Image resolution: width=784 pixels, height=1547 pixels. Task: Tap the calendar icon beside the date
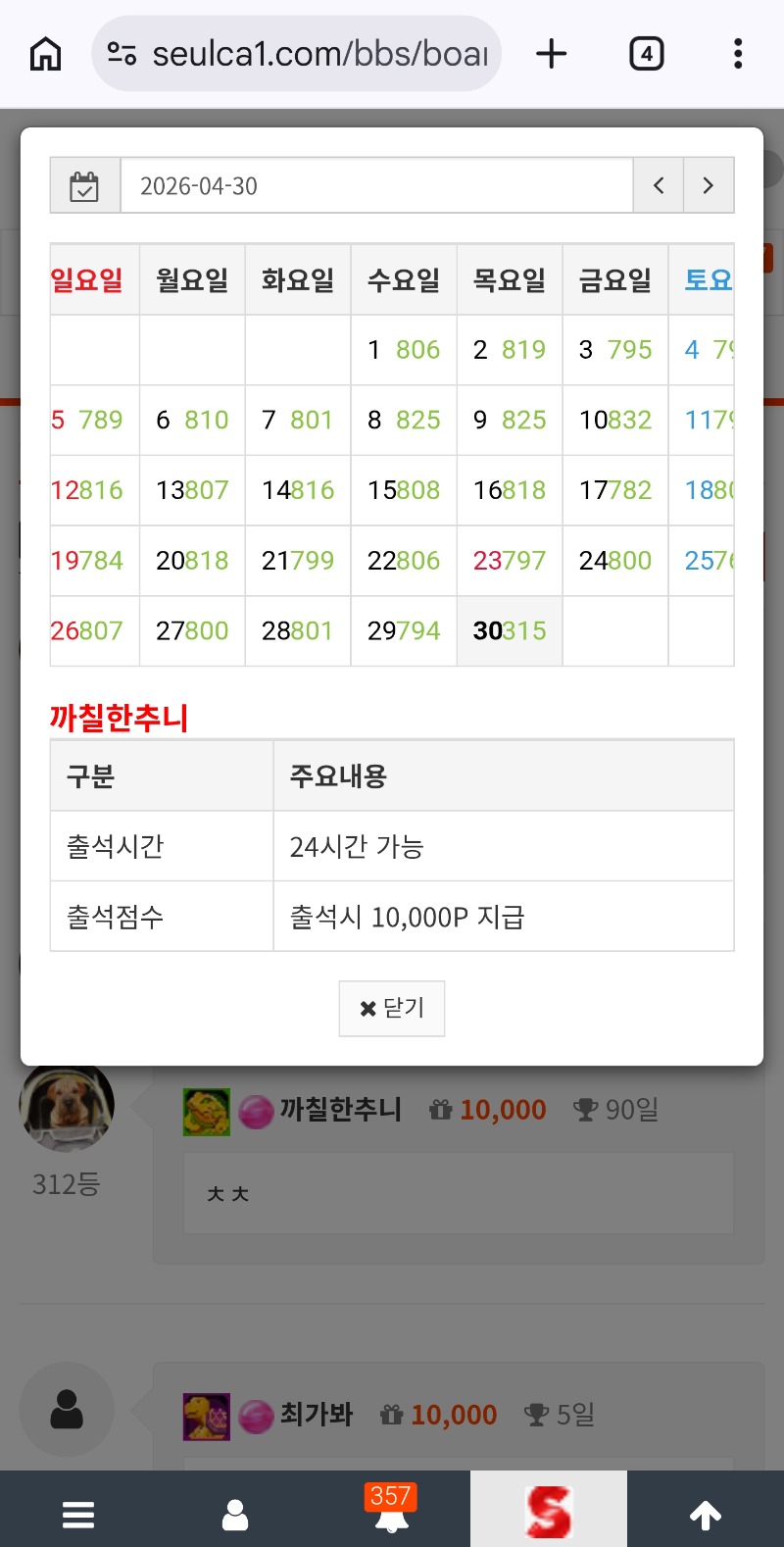tap(85, 186)
